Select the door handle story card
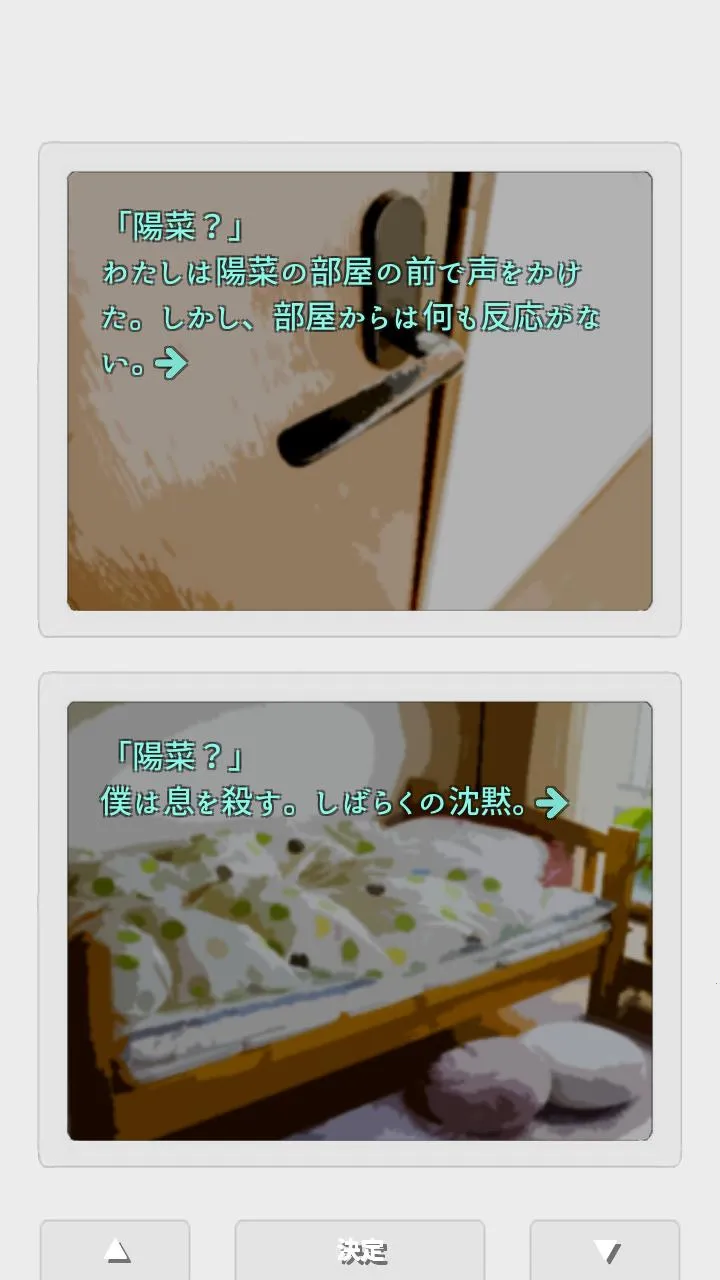 (x=360, y=390)
